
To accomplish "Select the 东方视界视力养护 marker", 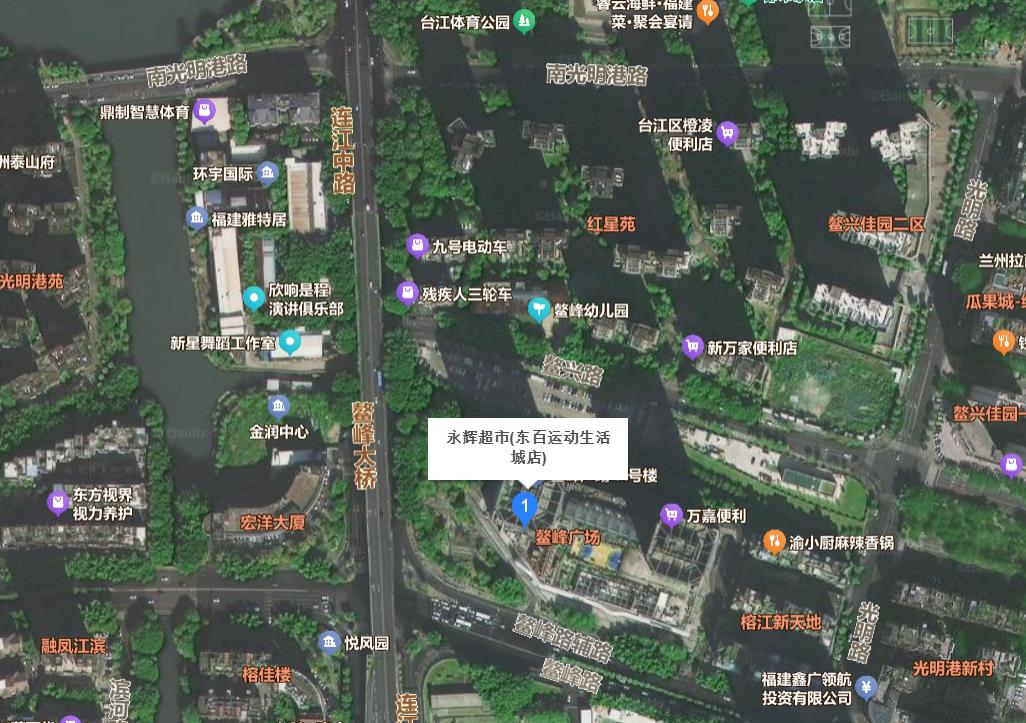I will pyautogui.click(x=60, y=503).
